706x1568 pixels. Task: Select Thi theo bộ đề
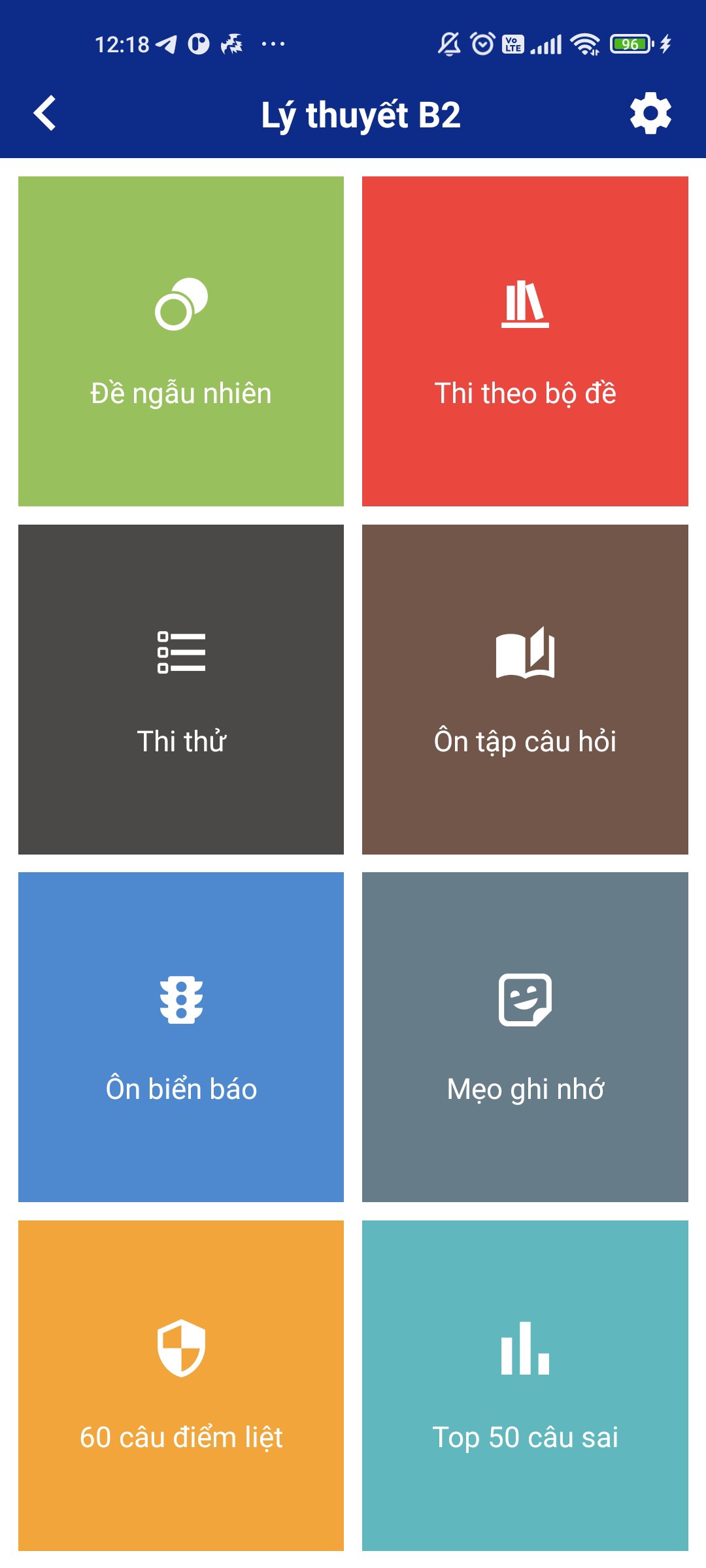(525, 341)
